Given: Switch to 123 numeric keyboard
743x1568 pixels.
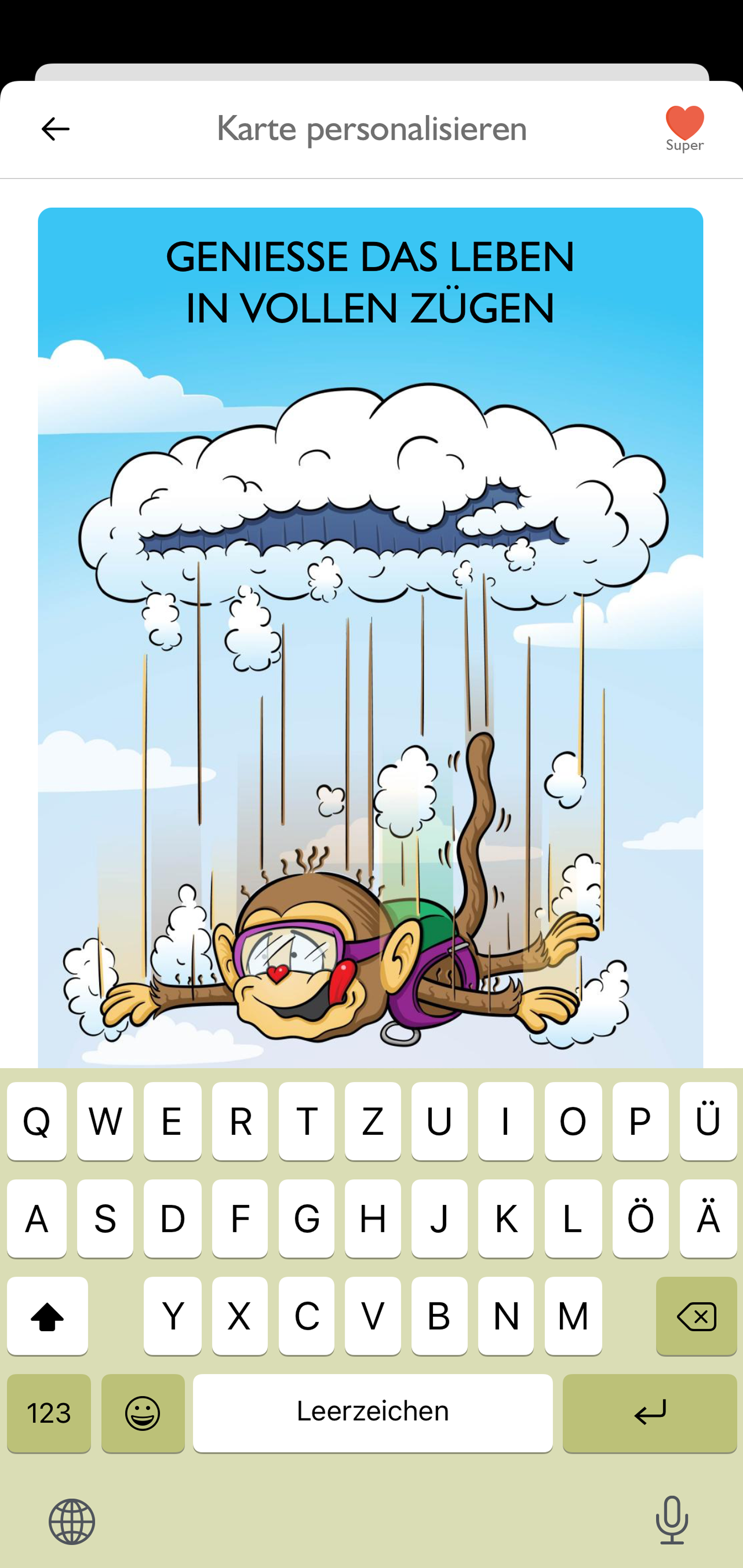Looking at the screenshot, I should [49, 1413].
